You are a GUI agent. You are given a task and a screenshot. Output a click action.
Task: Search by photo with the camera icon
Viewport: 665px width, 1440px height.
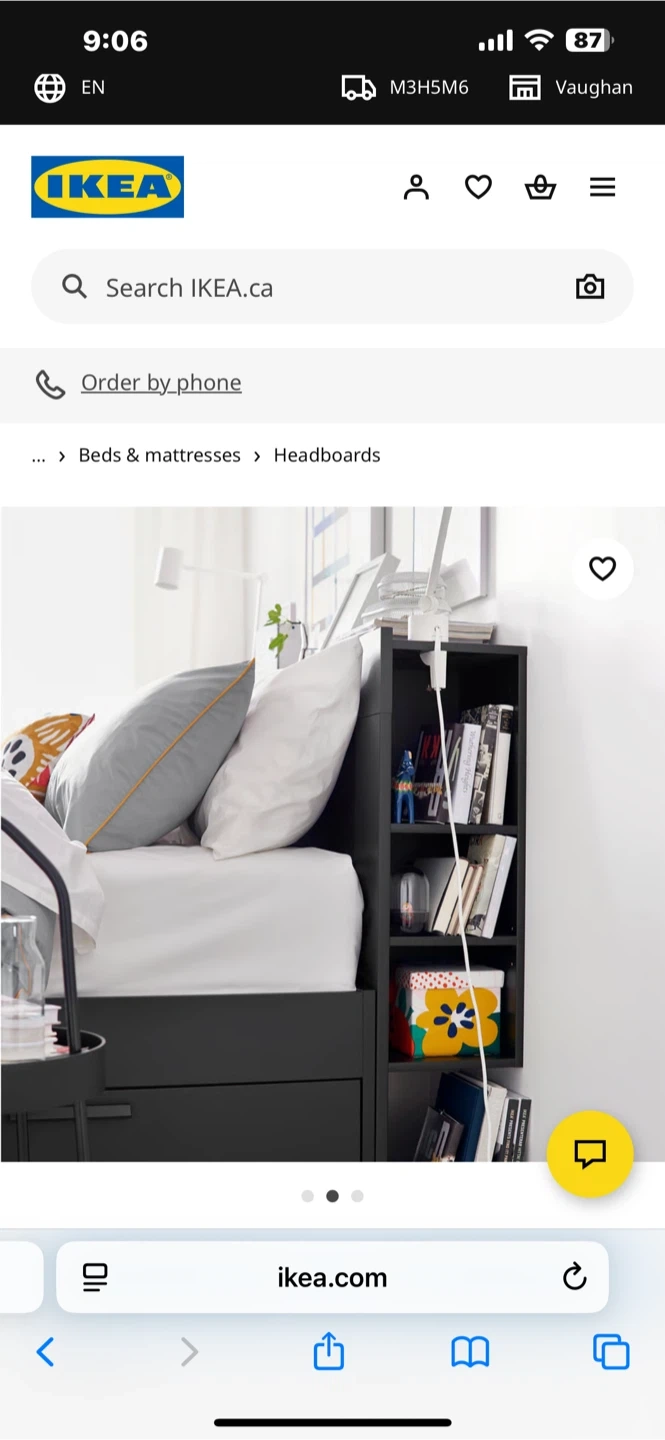590,288
